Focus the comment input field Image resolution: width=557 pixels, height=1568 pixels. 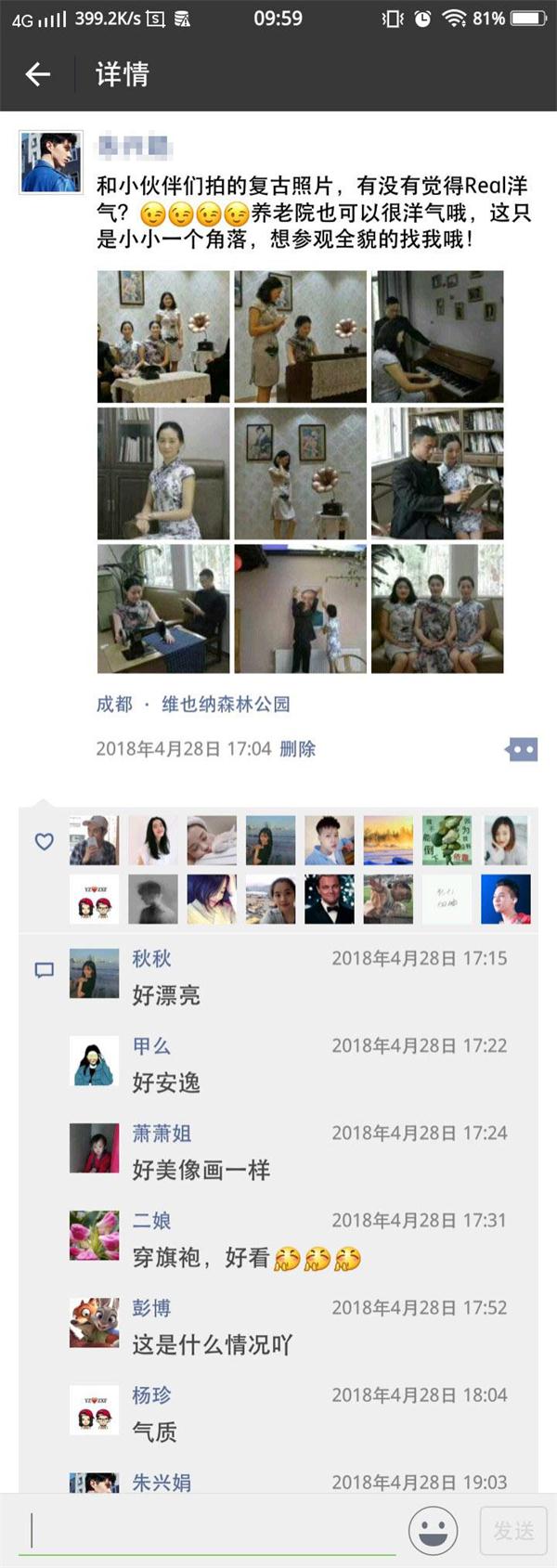click(214, 1530)
